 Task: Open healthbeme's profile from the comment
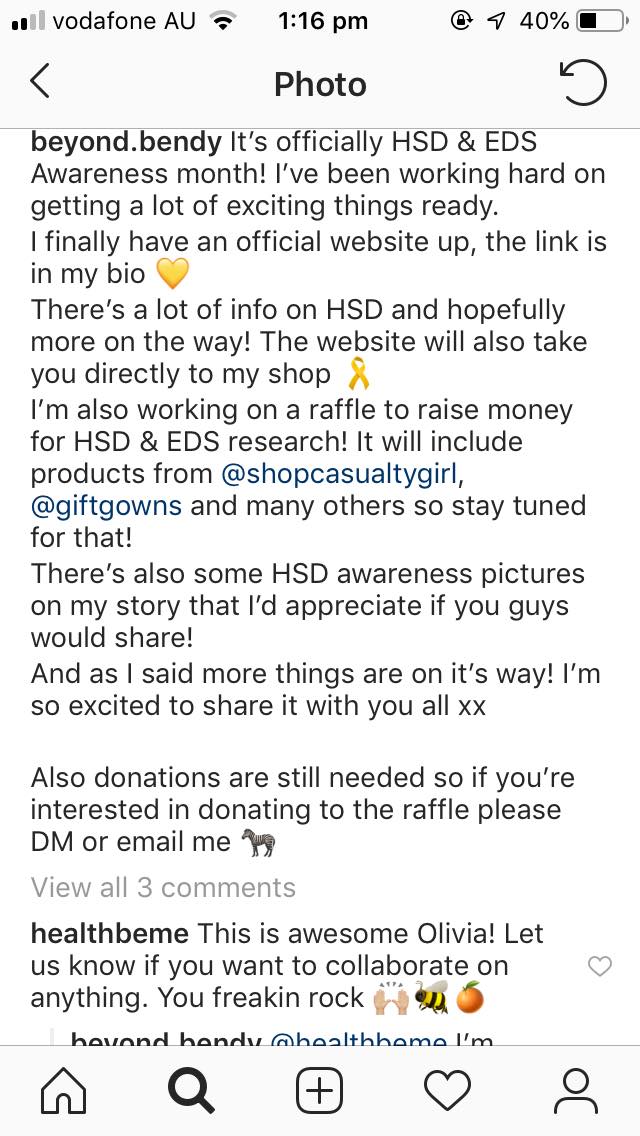[x=109, y=934]
